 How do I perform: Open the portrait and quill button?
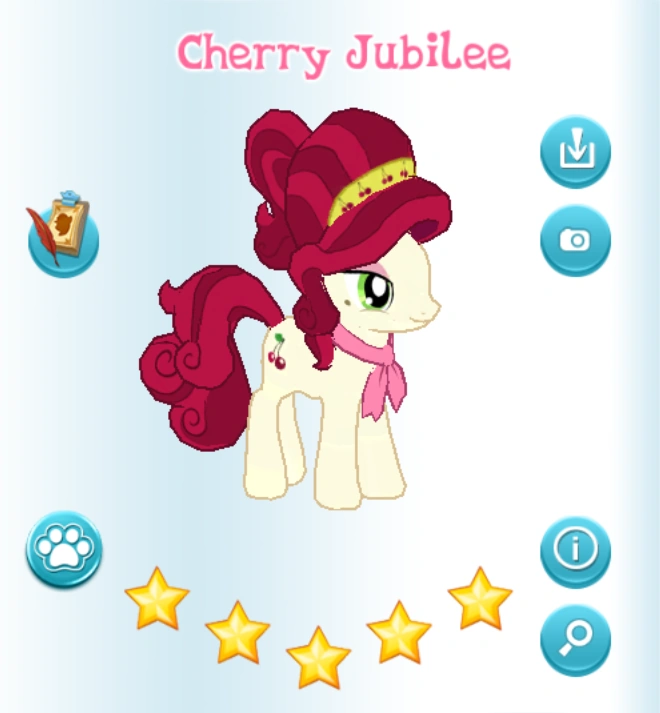(62, 234)
